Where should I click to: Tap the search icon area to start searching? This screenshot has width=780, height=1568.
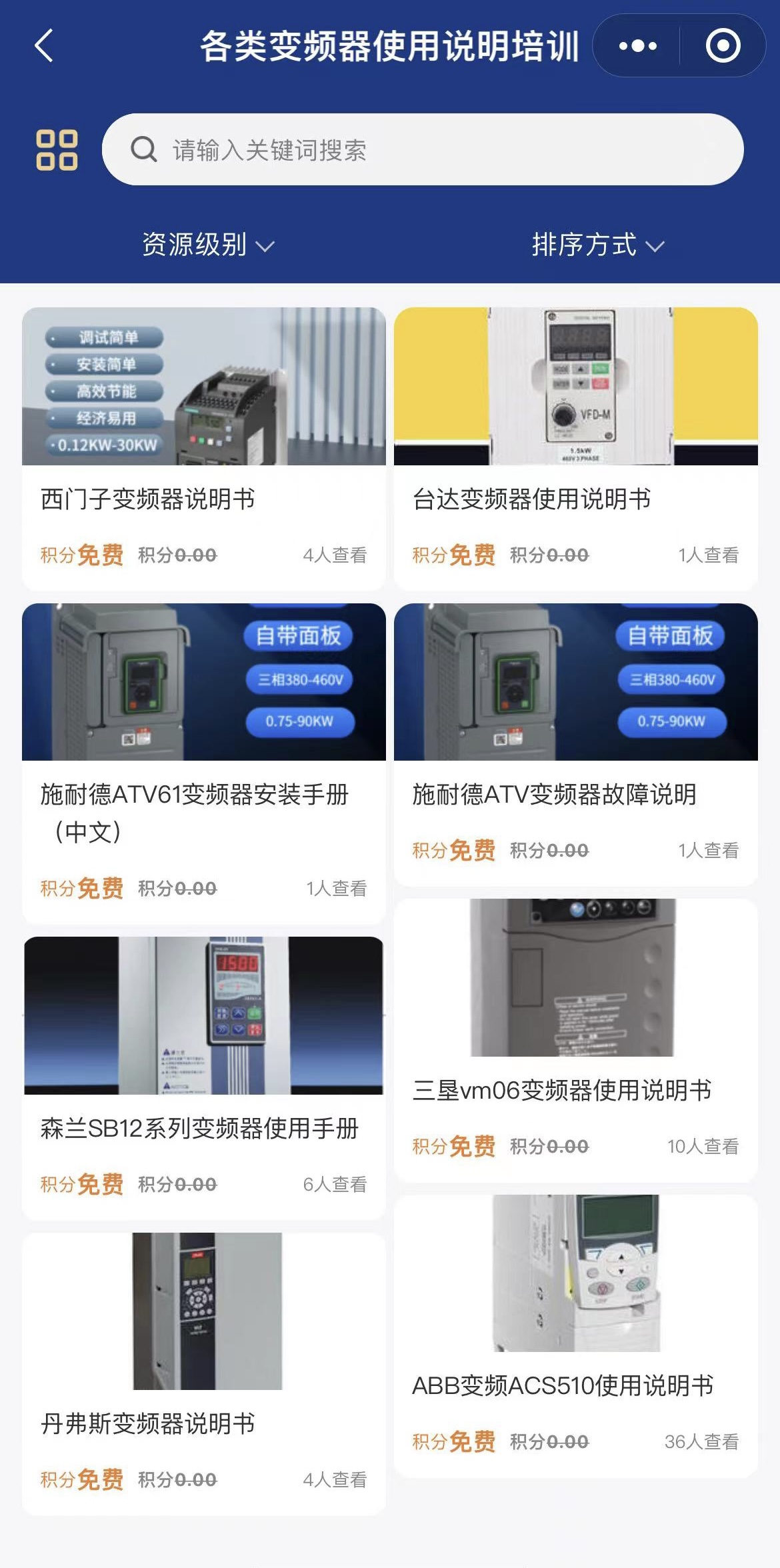[142, 151]
